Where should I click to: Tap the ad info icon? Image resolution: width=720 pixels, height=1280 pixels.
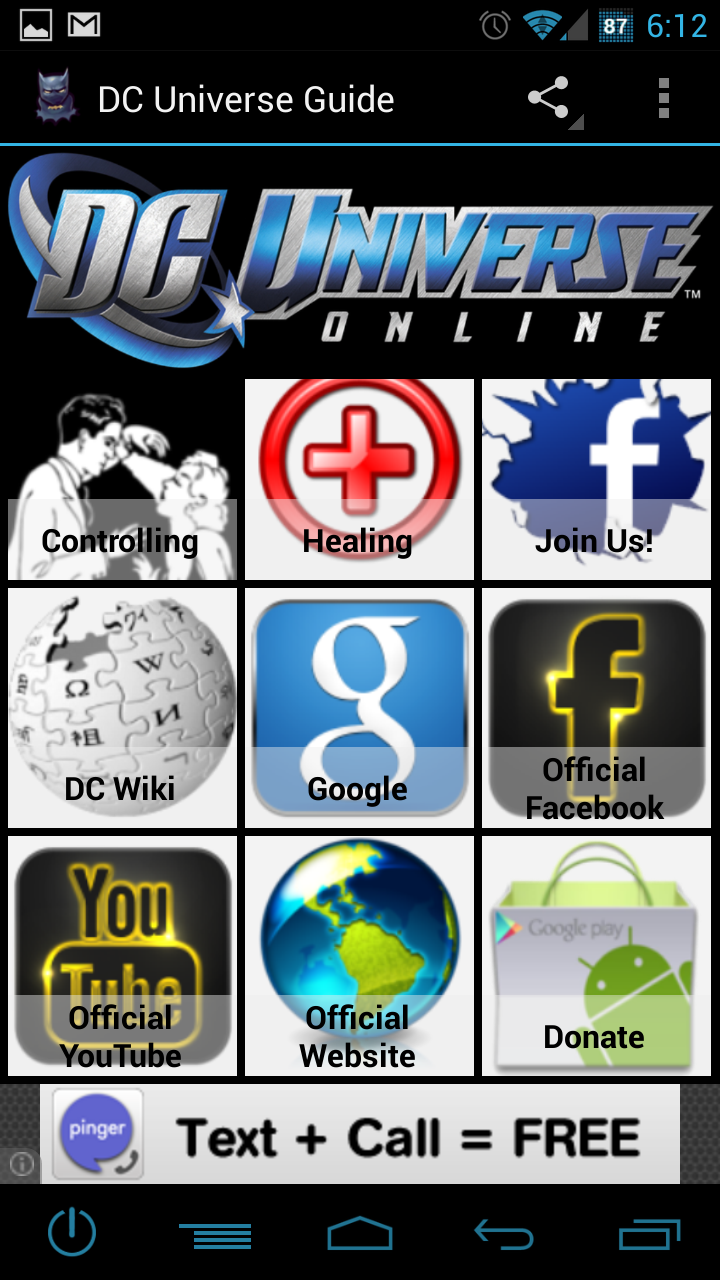point(22,1164)
